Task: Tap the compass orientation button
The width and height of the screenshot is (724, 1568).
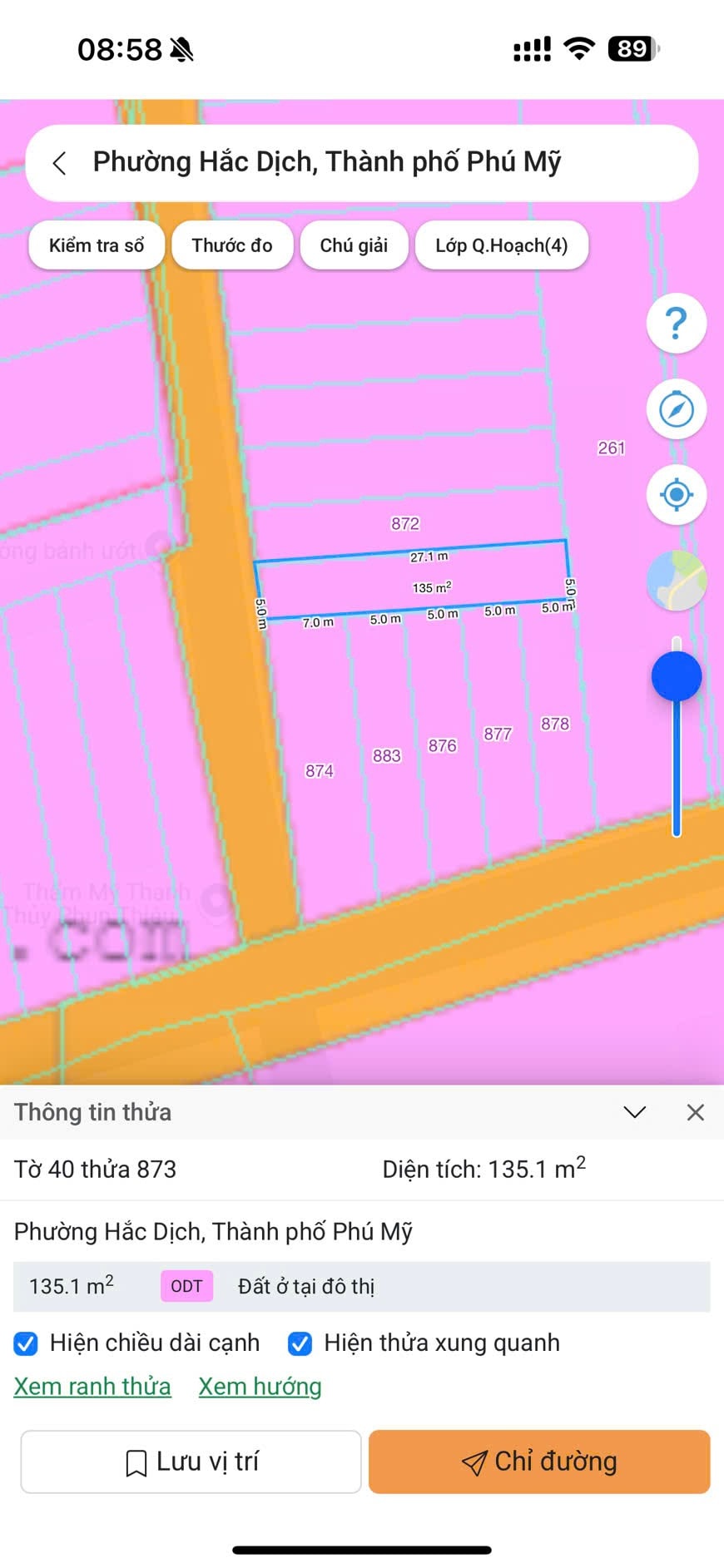Action: [x=677, y=409]
